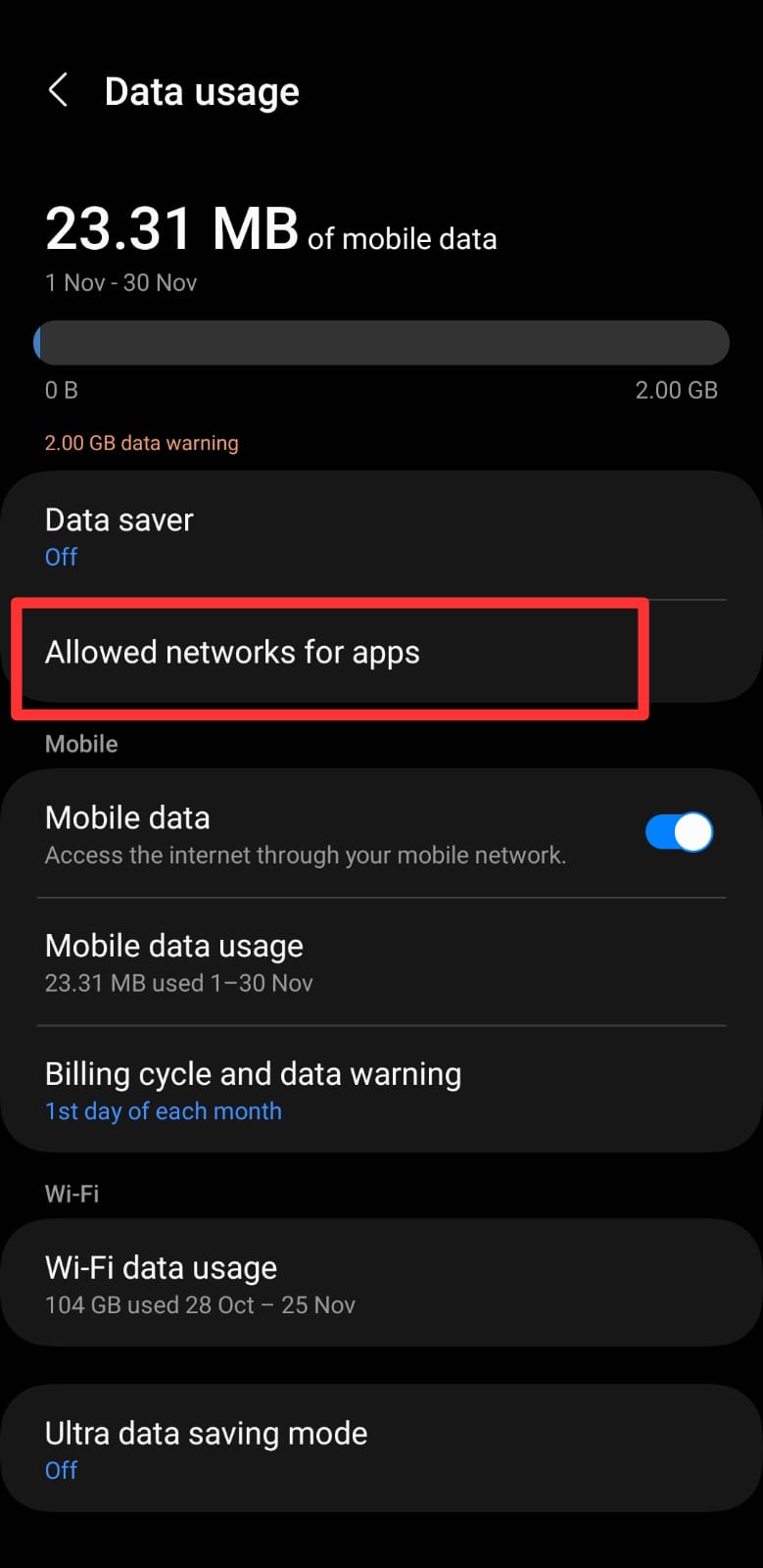Screen dimensions: 763x1568
Task: Toggle Mobile data off
Action: (x=679, y=831)
